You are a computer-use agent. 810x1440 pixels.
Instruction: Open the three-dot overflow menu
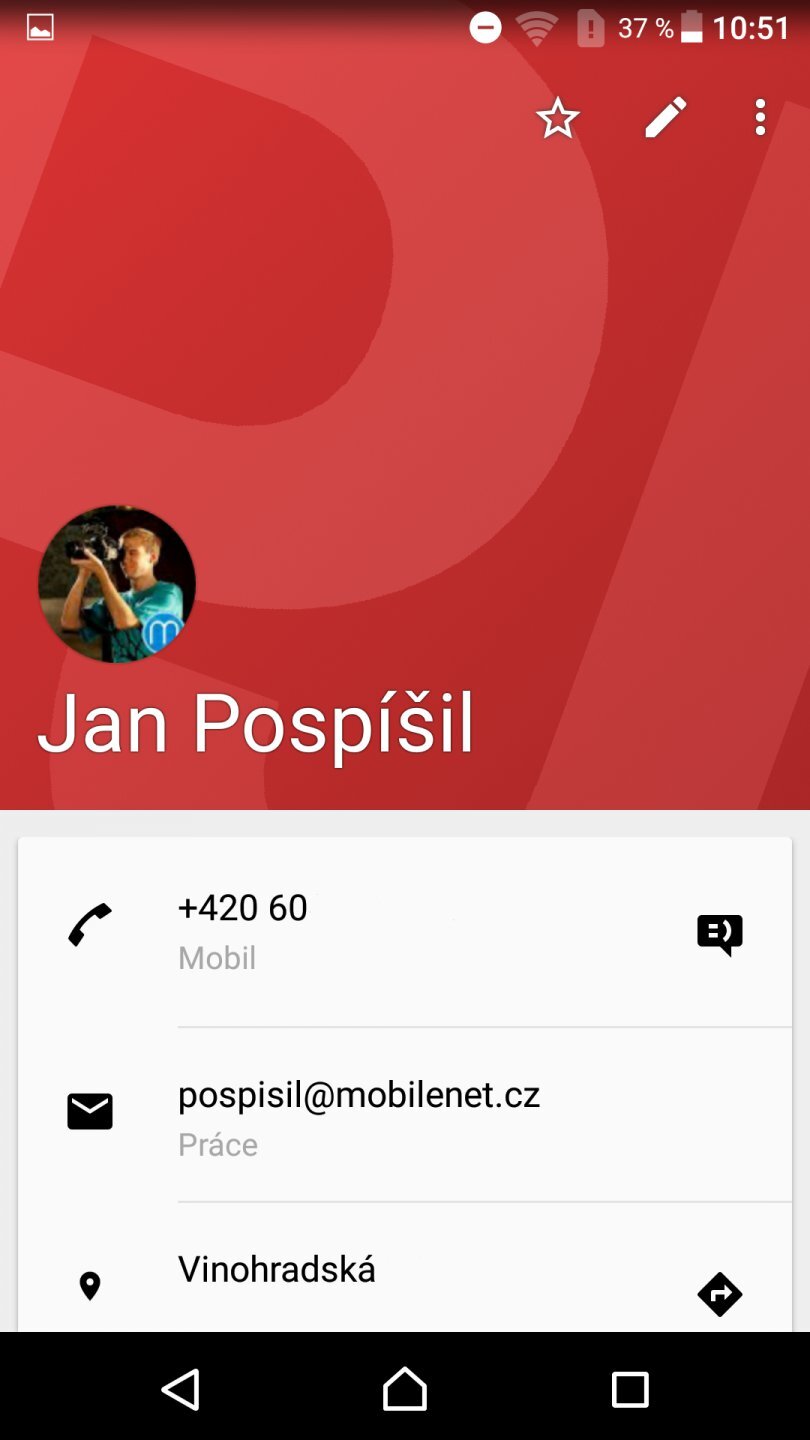760,118
